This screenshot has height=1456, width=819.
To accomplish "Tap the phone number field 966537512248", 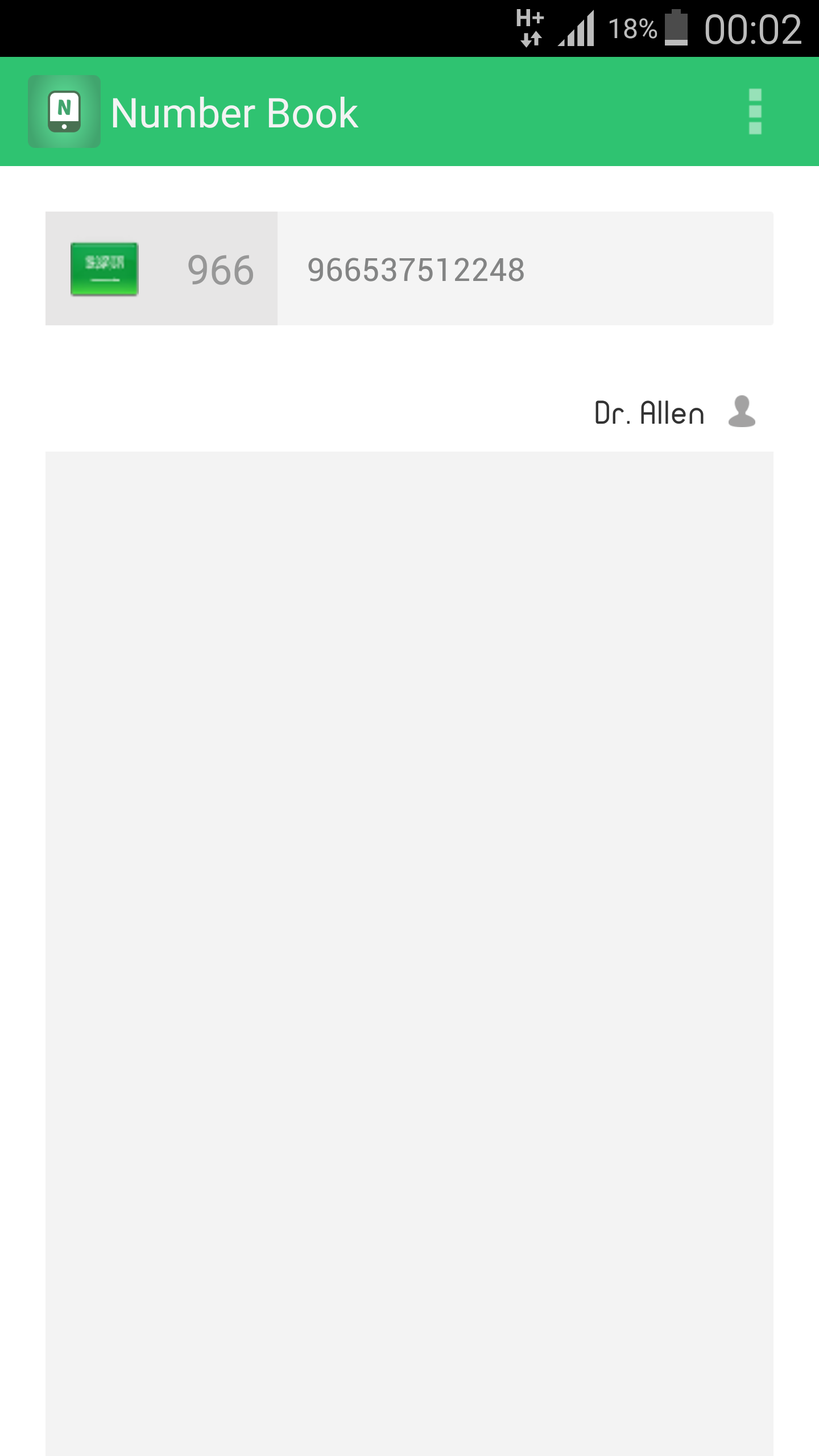I will tap(525, 268).
